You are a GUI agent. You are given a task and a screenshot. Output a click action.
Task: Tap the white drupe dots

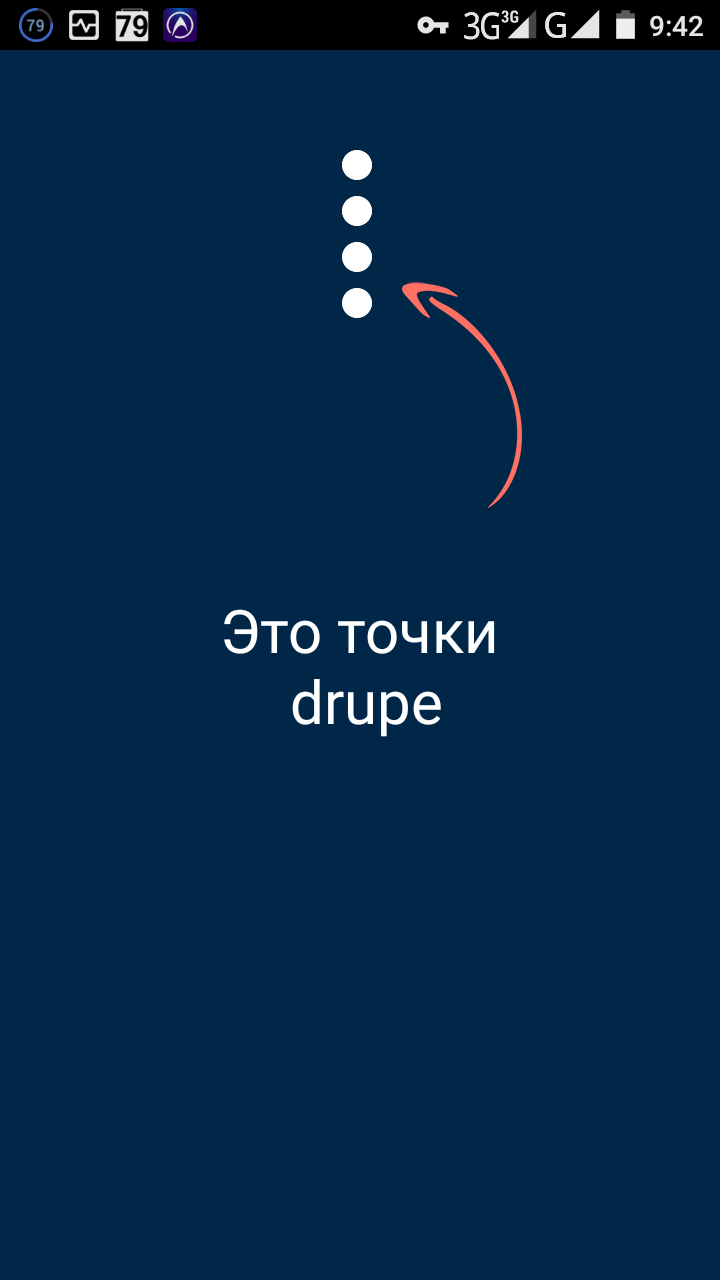[357, 234]
